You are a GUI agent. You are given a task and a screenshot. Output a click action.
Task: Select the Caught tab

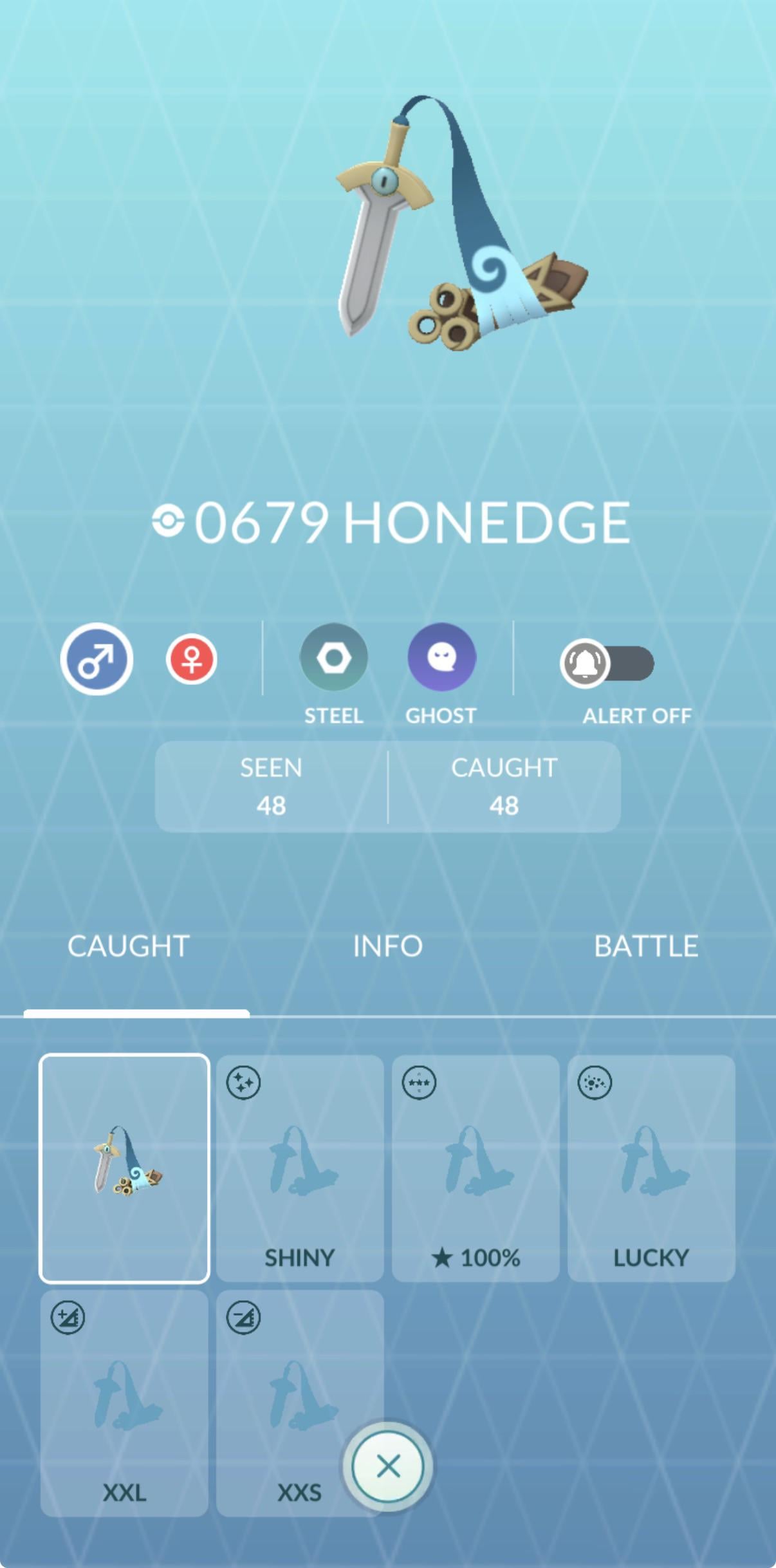128,946
